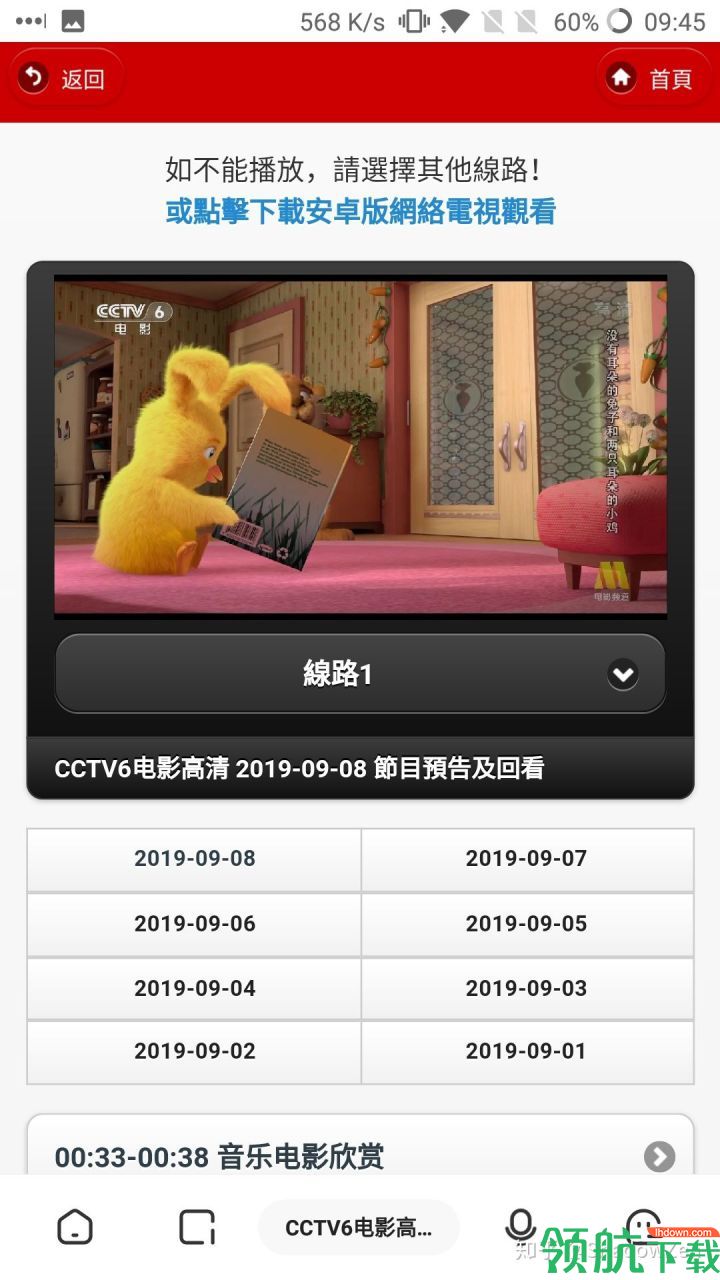Open the browser tabs switcher
The height and width of the screenshot is (1280, 720).
coord(197,1227)
